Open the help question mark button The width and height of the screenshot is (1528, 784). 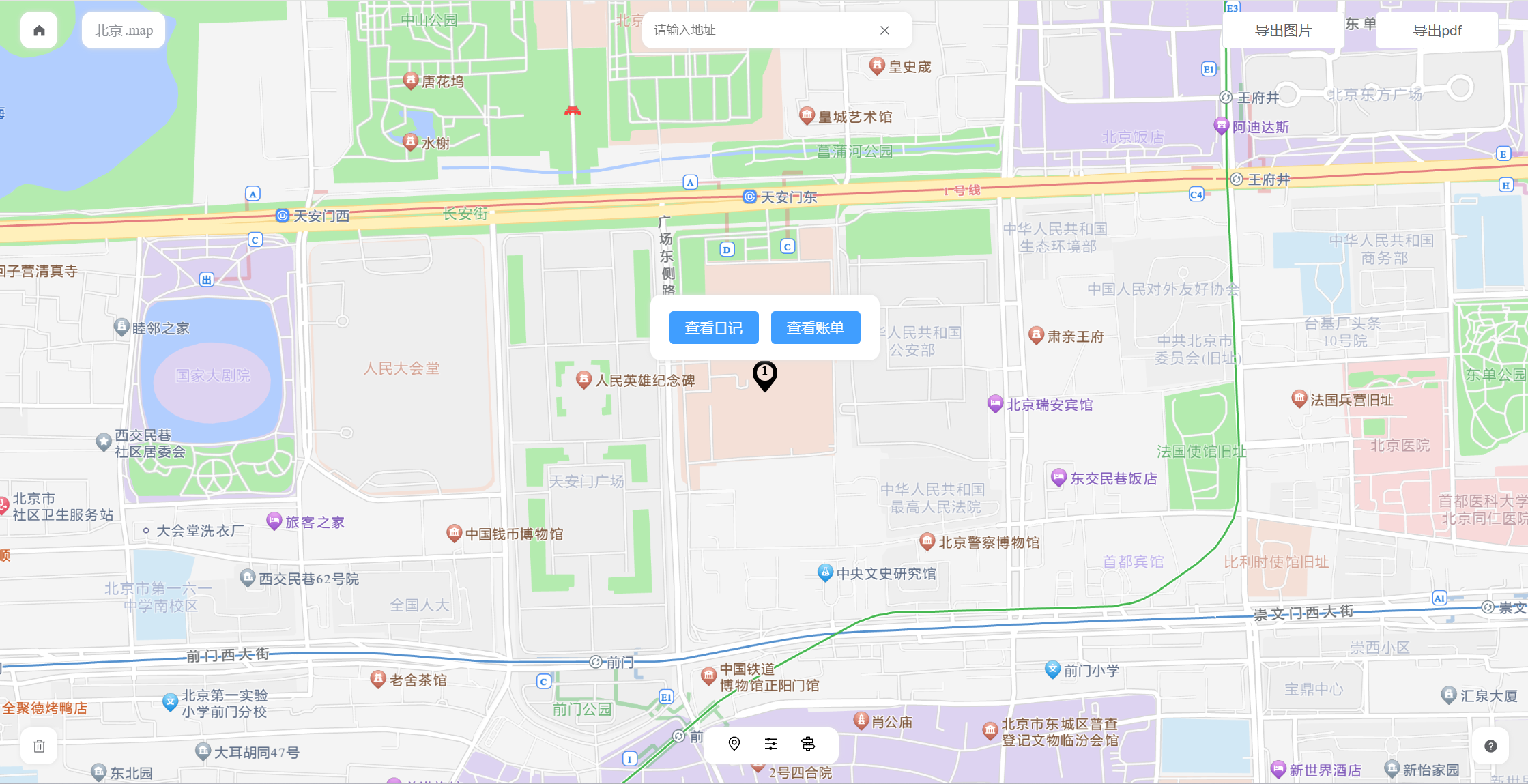1490,746
